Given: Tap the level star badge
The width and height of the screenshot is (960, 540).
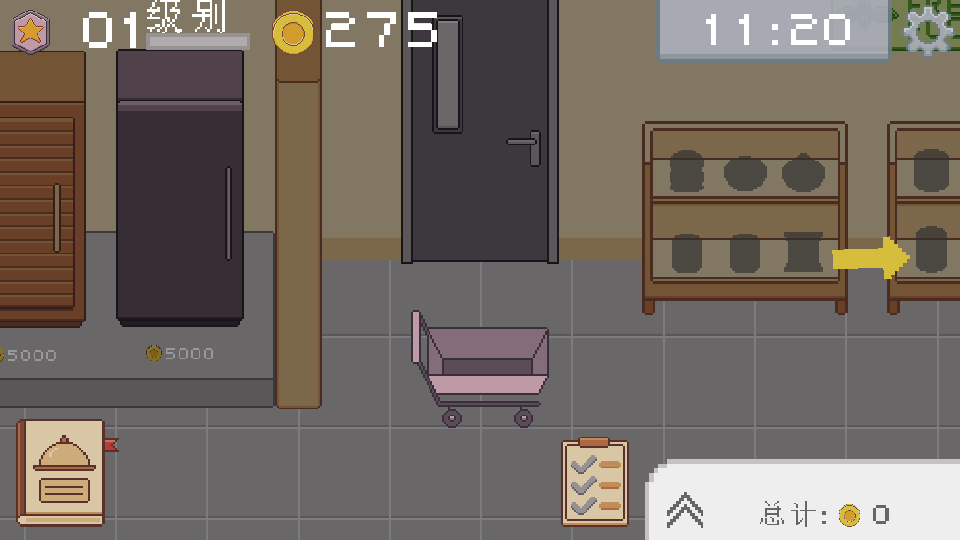Looking at the screenshot, I should tap(32, 32).
